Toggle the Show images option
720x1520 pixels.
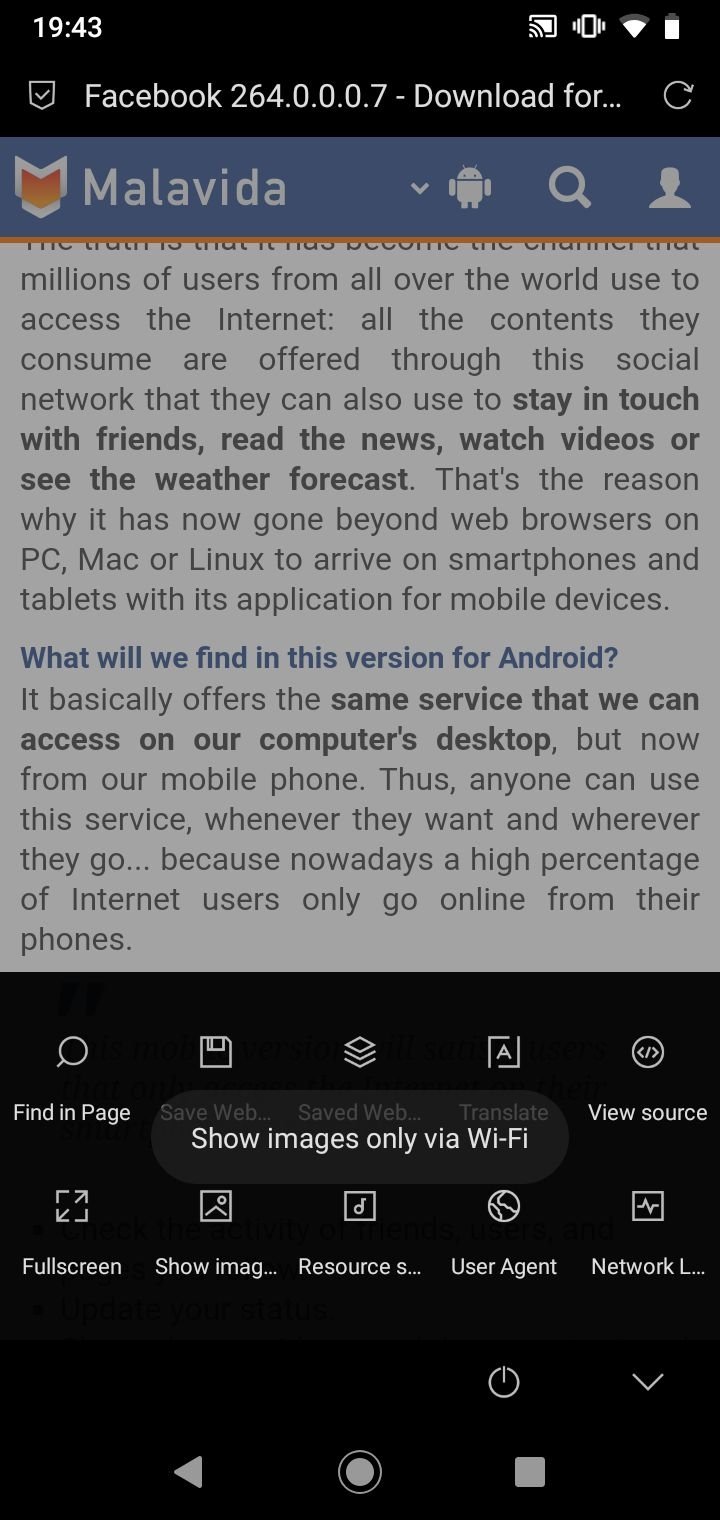[x=216, y=1234]
